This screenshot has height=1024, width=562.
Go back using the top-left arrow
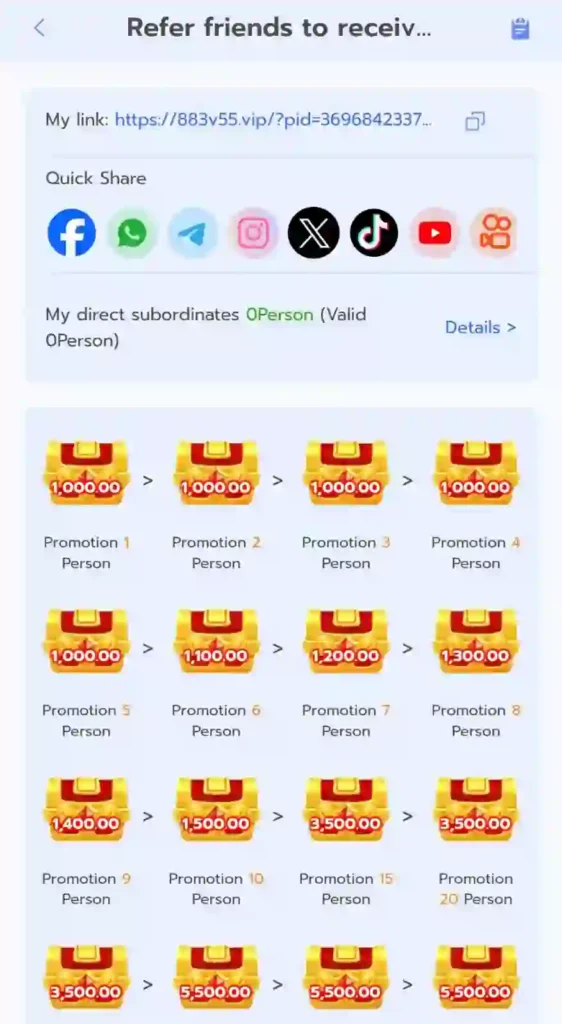pyautogui.click(x=40, y=28)
